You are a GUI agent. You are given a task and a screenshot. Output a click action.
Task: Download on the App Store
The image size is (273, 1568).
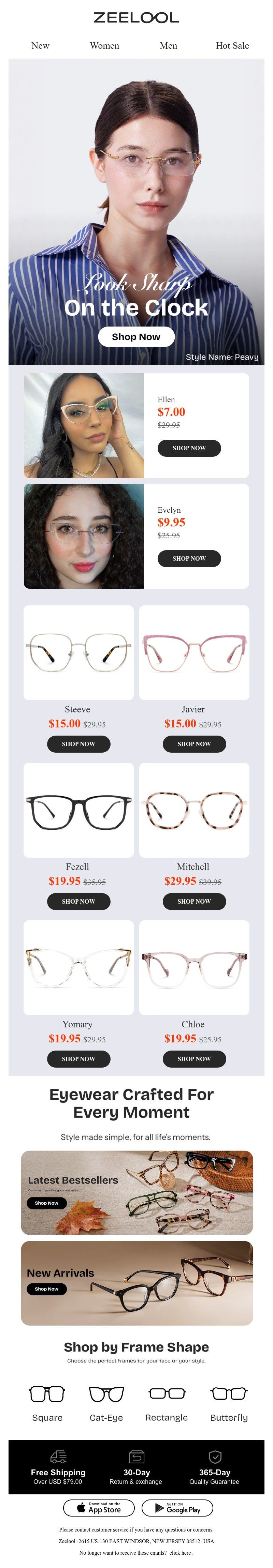point(99,1508)
